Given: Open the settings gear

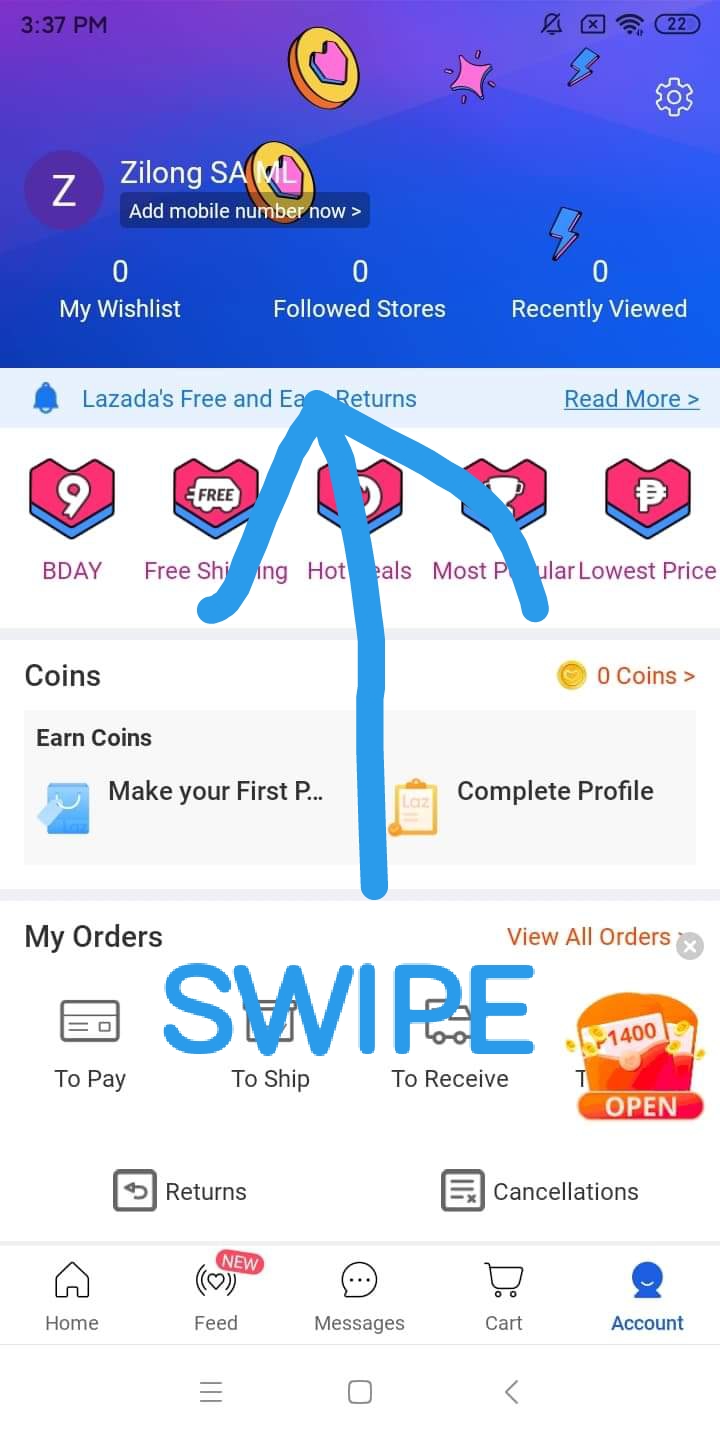Looking at the screenshot, I should (673, 97).
